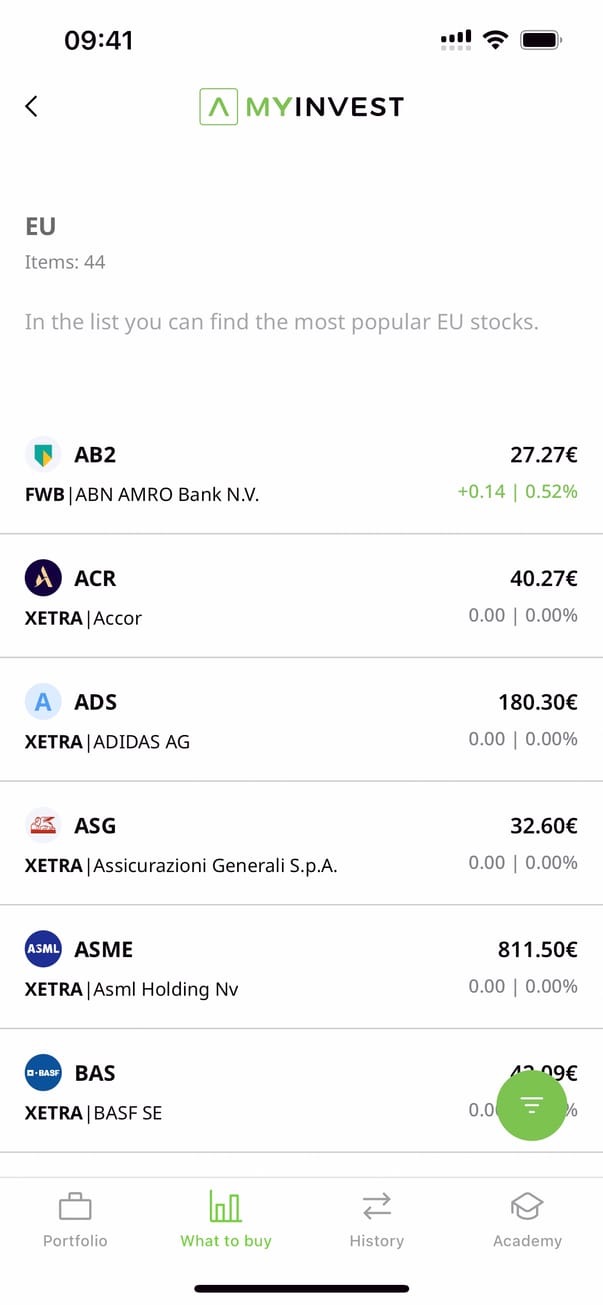
Task: Tap the ASME Asml Holding row
Action: coord(300,968)
